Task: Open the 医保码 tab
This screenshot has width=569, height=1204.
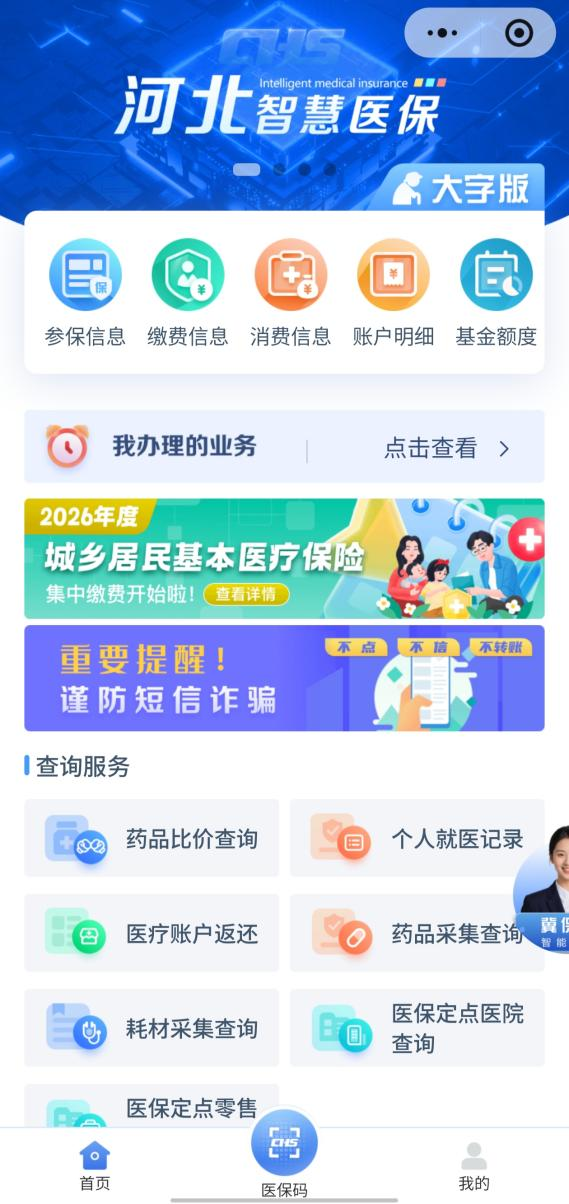Action: (x=284, y=1153)
